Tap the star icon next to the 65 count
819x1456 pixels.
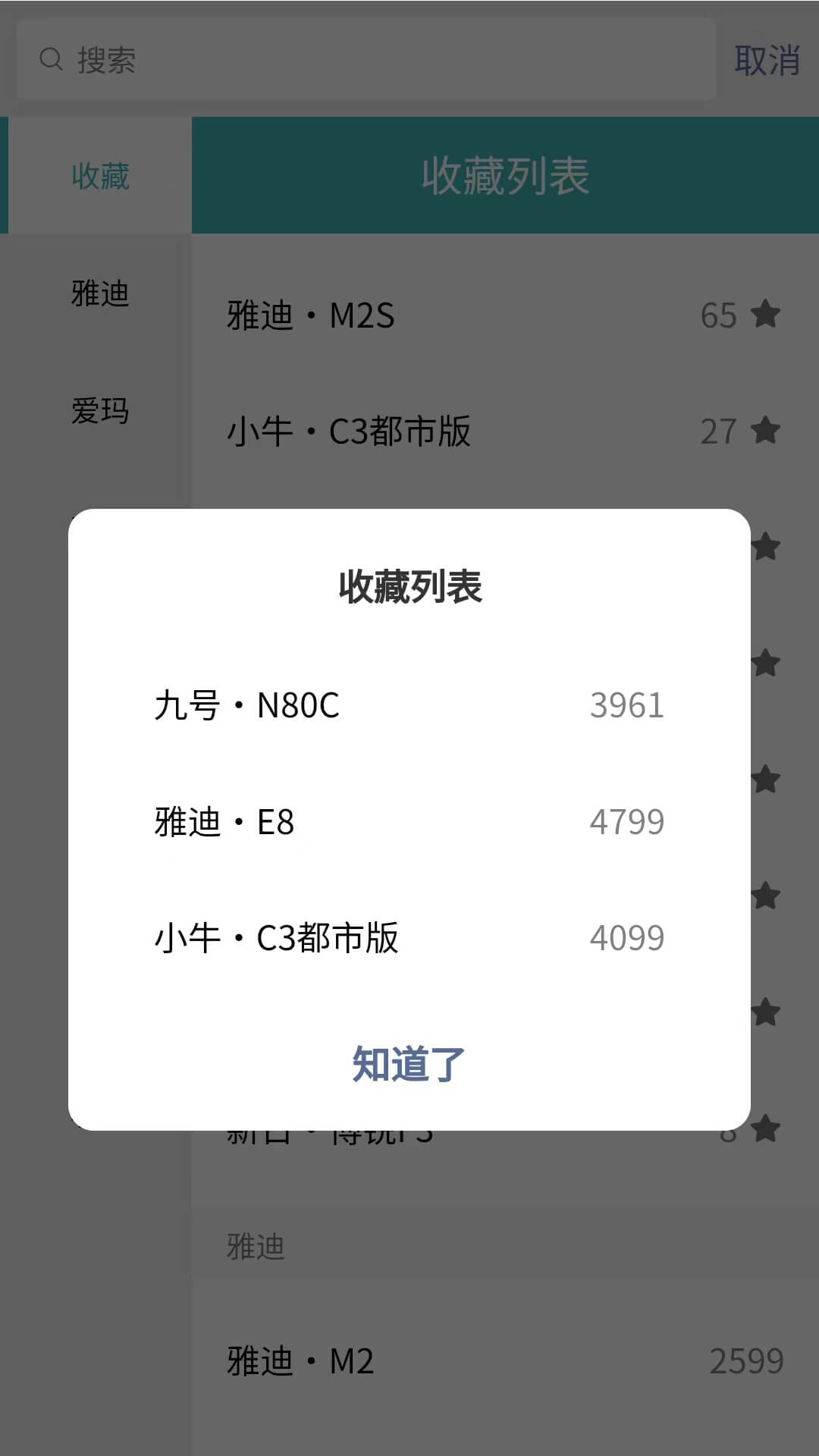pos(766,315)
